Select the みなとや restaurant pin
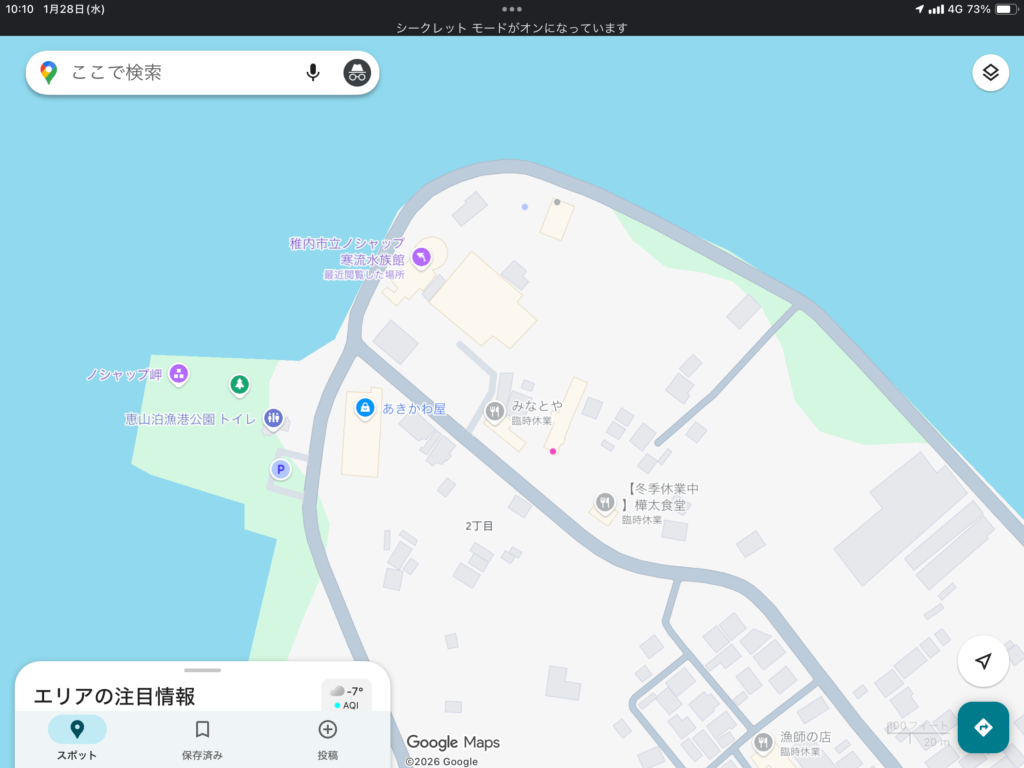Viewport: 1024px width, 768px height. pyautogui.click(x=494, y=411)
